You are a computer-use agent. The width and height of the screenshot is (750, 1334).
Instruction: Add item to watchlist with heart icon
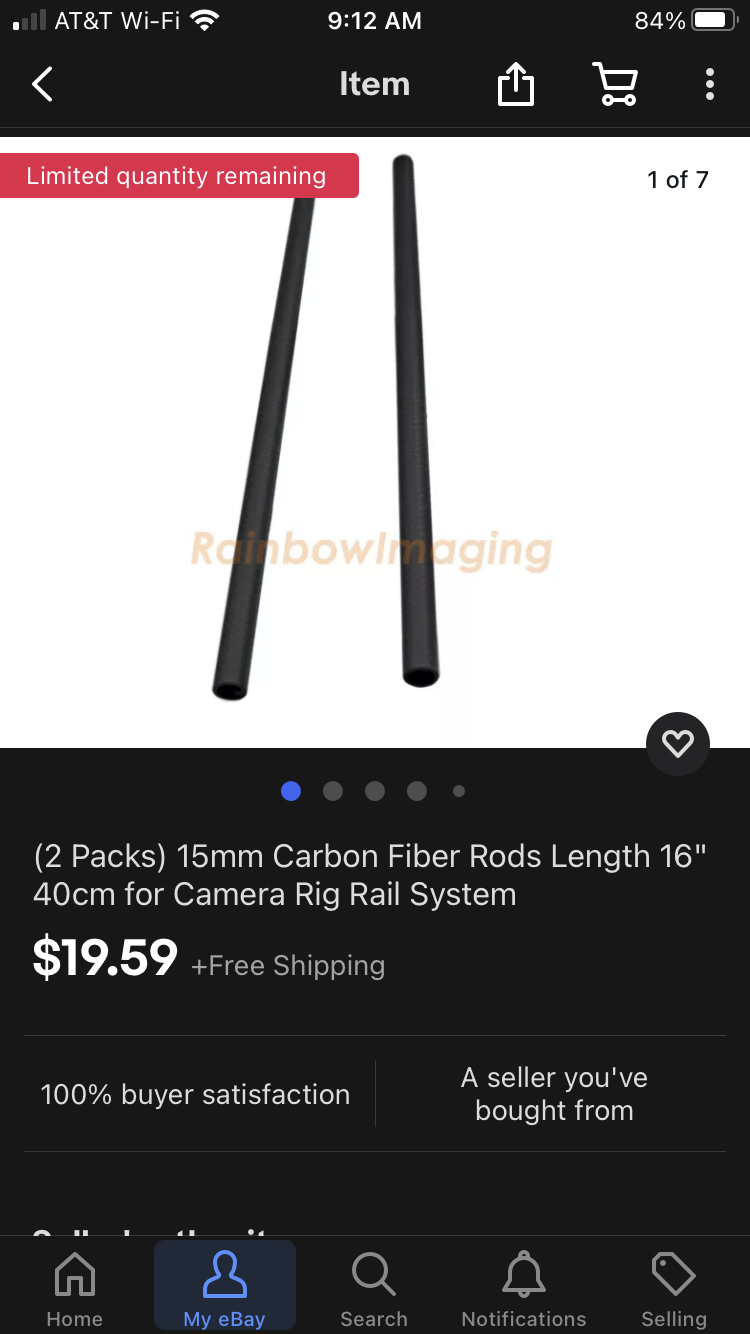pyautogui.click(x=678, y=743)
